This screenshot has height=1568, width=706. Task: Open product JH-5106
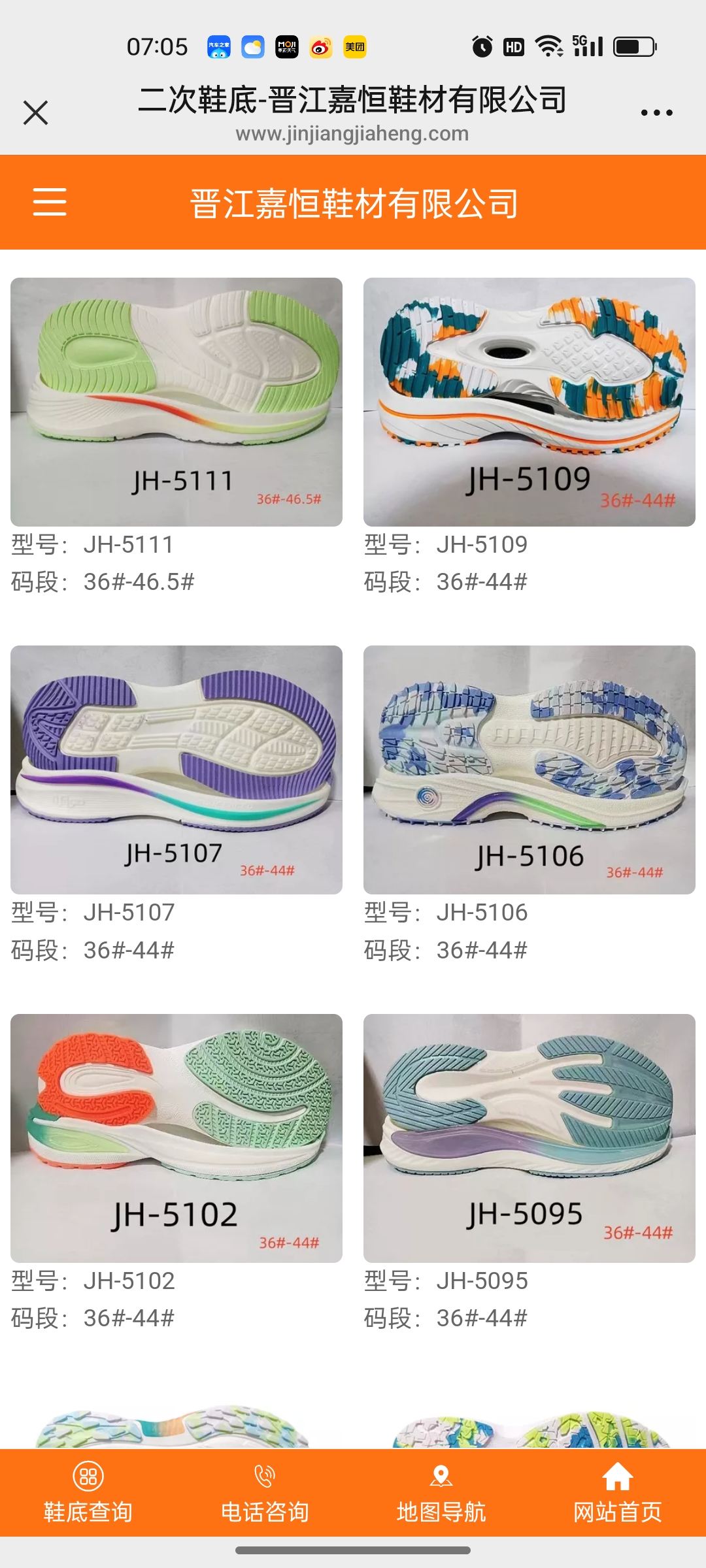(529, 770)
